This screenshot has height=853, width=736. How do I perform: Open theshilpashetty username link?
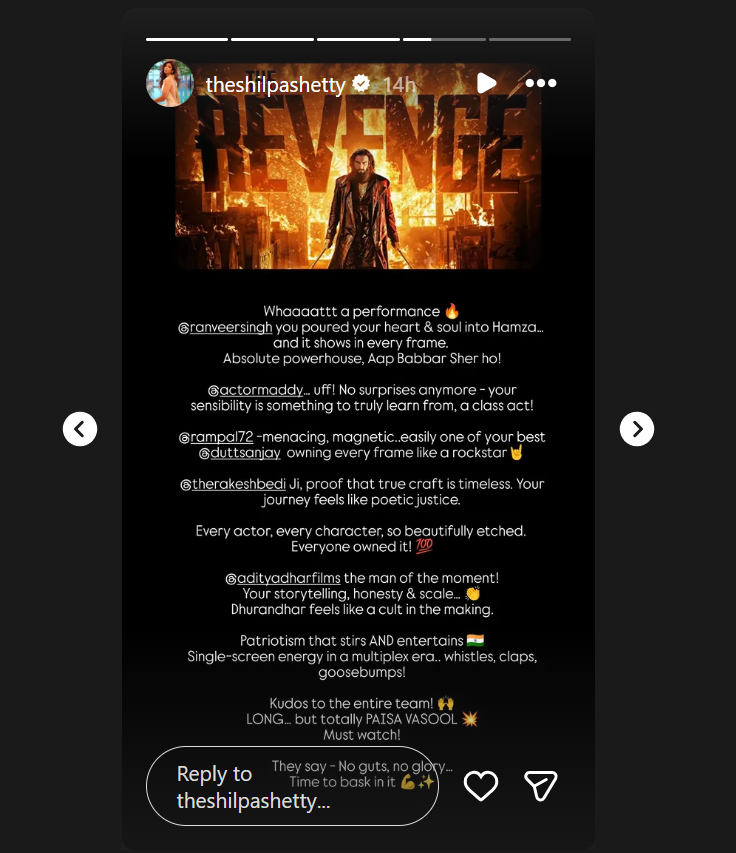275,84
